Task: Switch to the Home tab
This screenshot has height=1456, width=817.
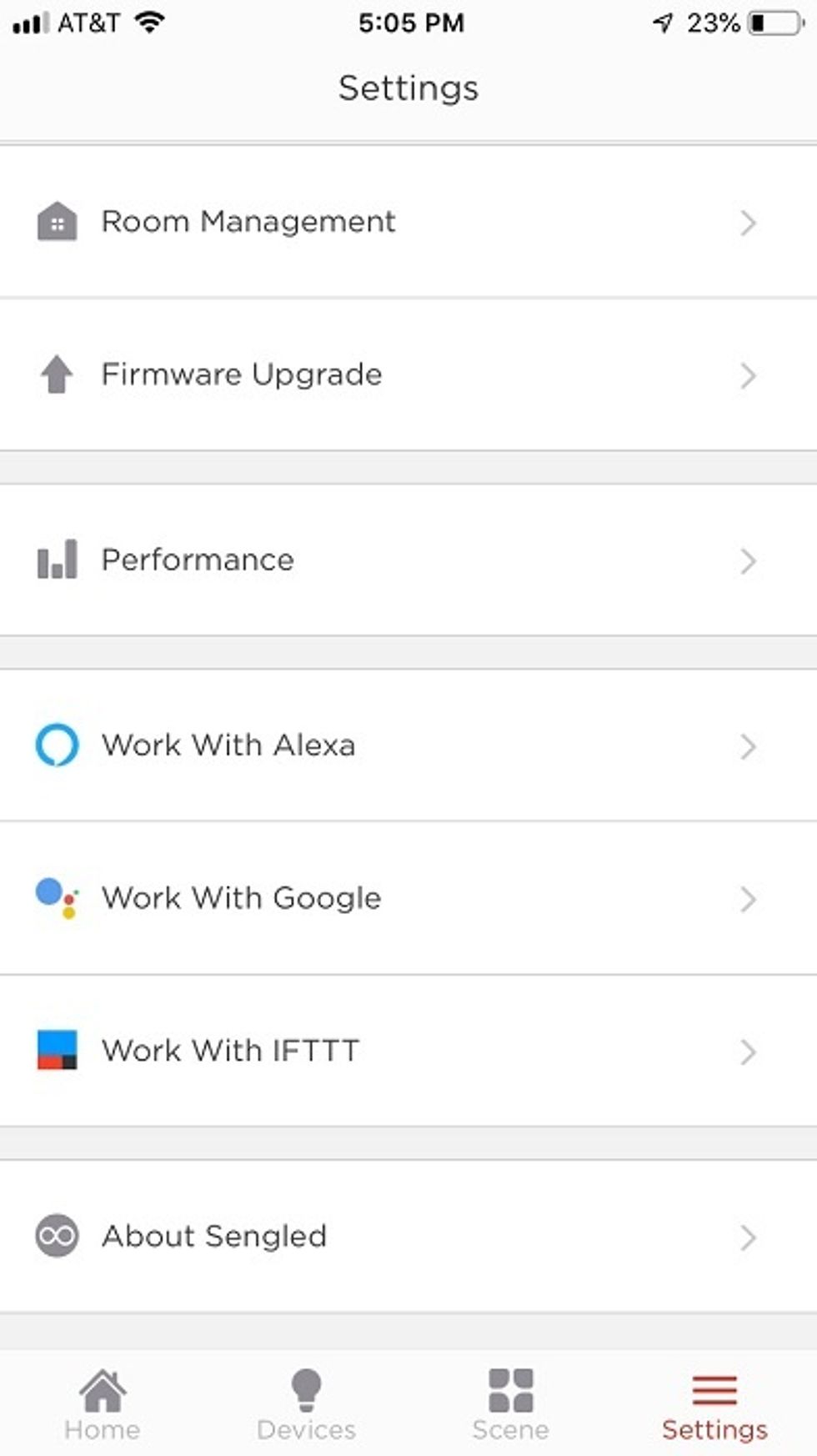Action: coord(103,1404)
